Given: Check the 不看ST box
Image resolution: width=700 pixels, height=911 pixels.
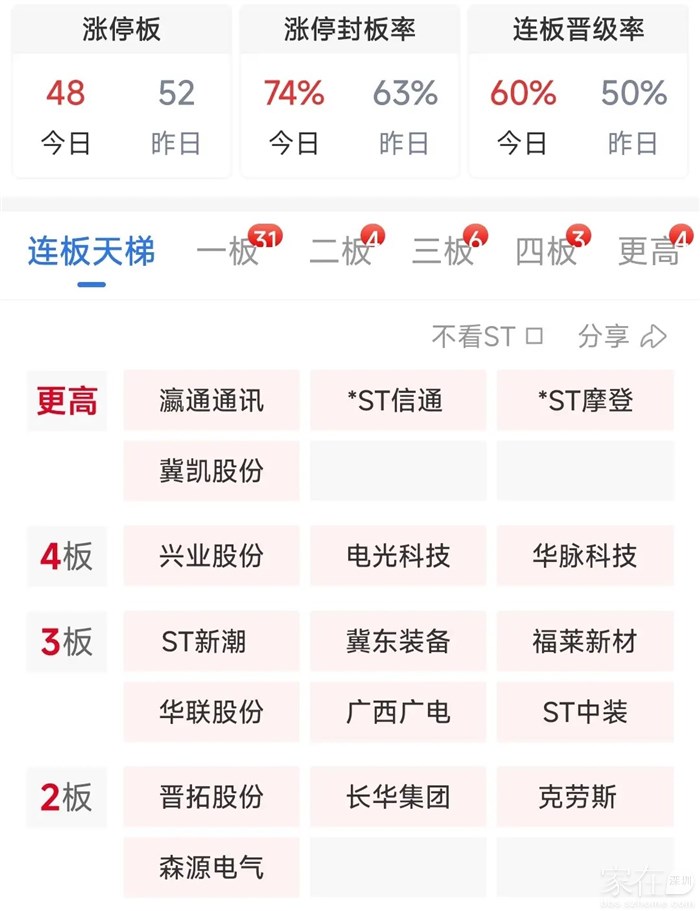Looking at the screenshot, I should (534, 337).
